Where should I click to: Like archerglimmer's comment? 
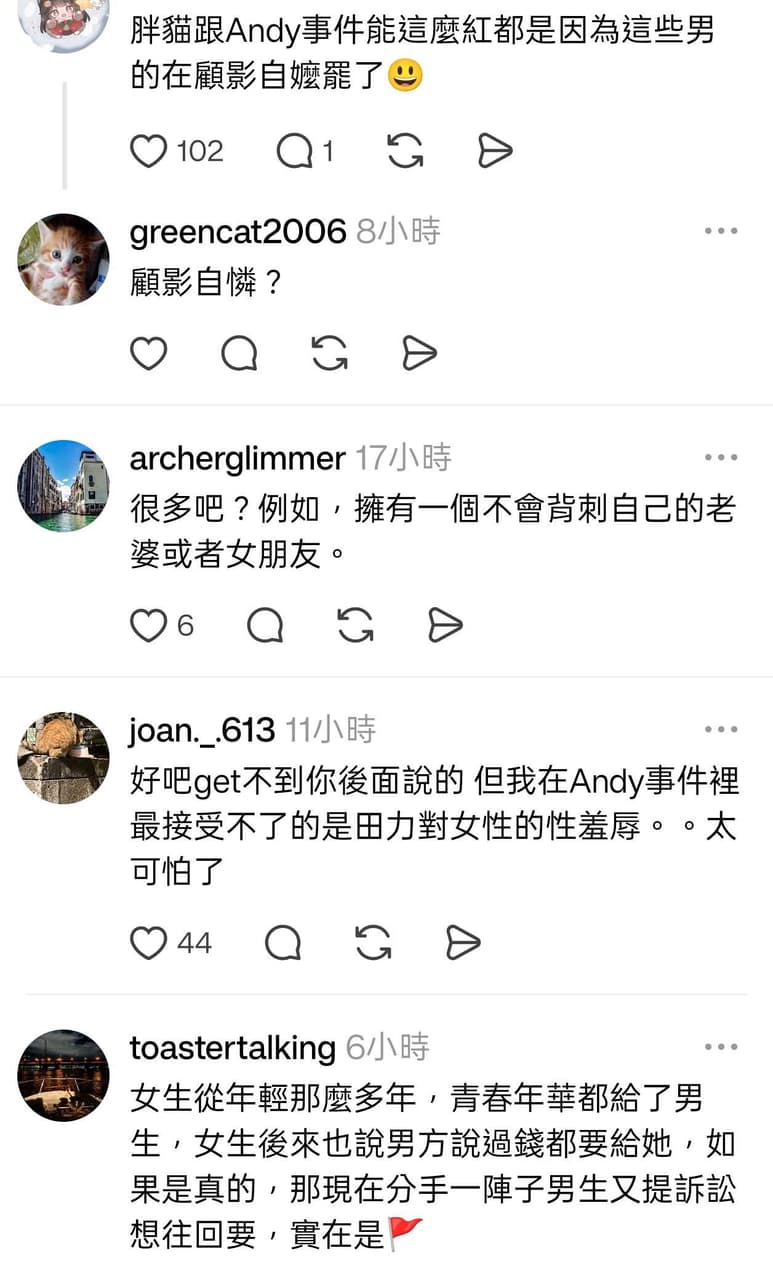(x=149, y=626)
